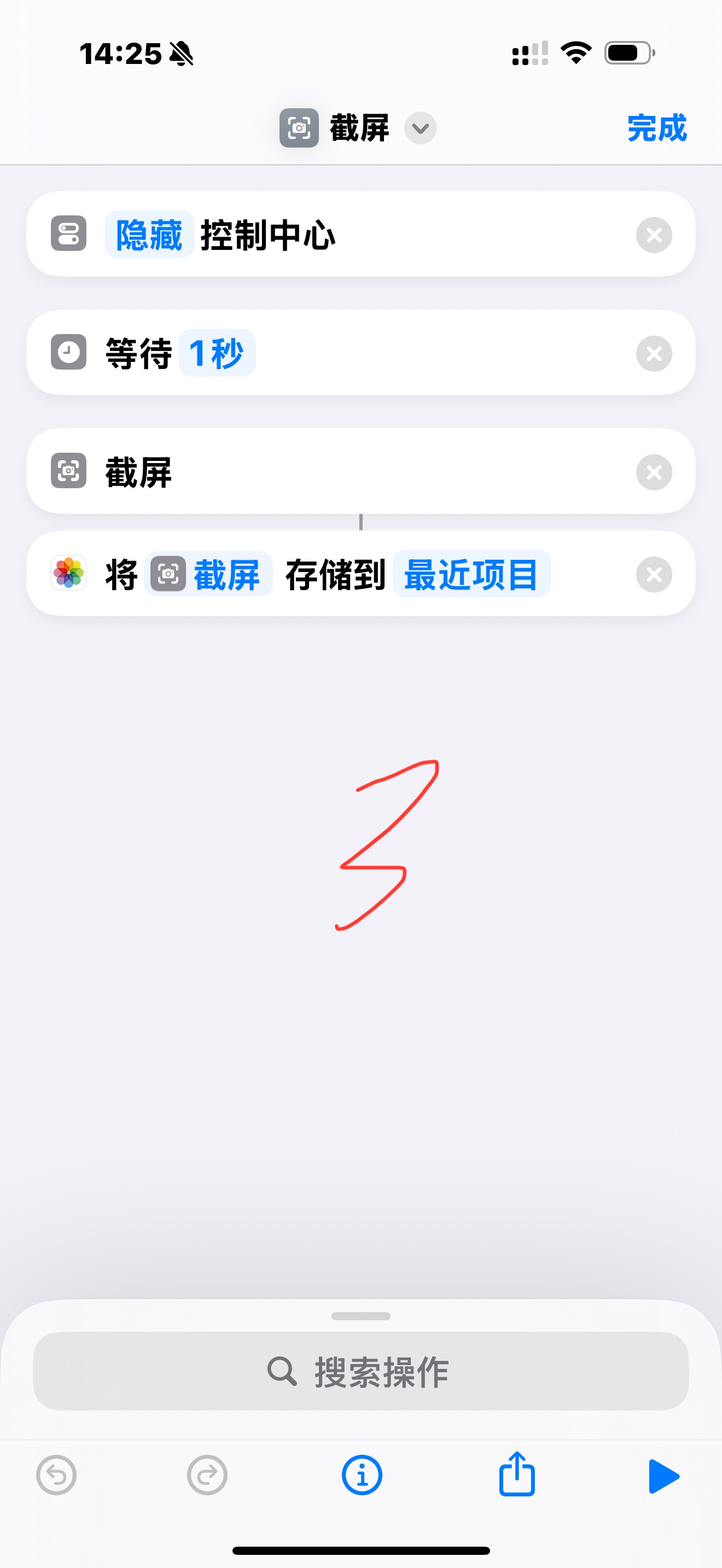Delete the 等待 1秒 action
The width and height of the screenshot is (722, 1568).
(x=653, y=354)
